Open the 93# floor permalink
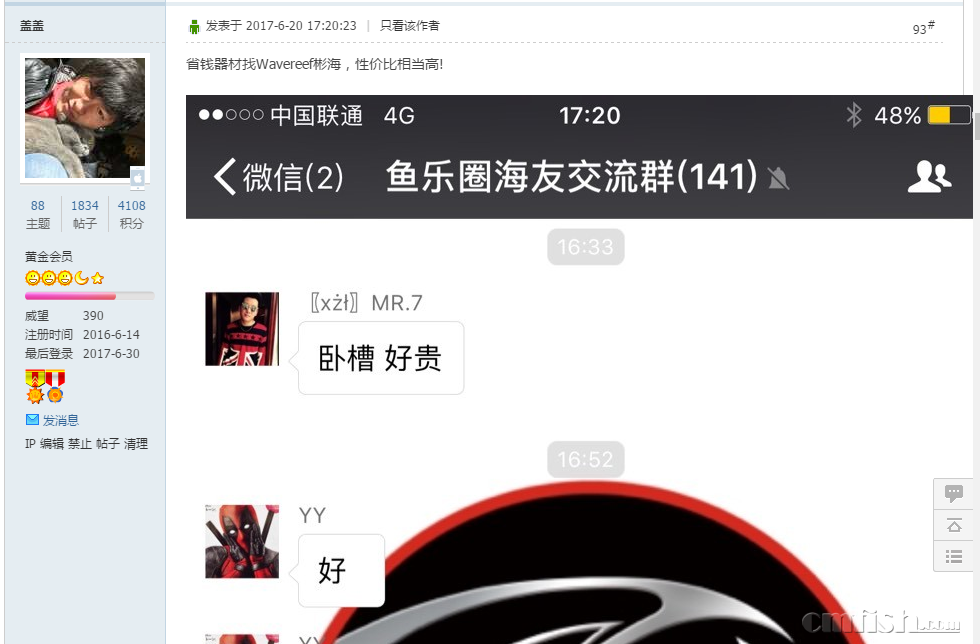This screenshot has width=980, height=644. (x=923, y=28)
